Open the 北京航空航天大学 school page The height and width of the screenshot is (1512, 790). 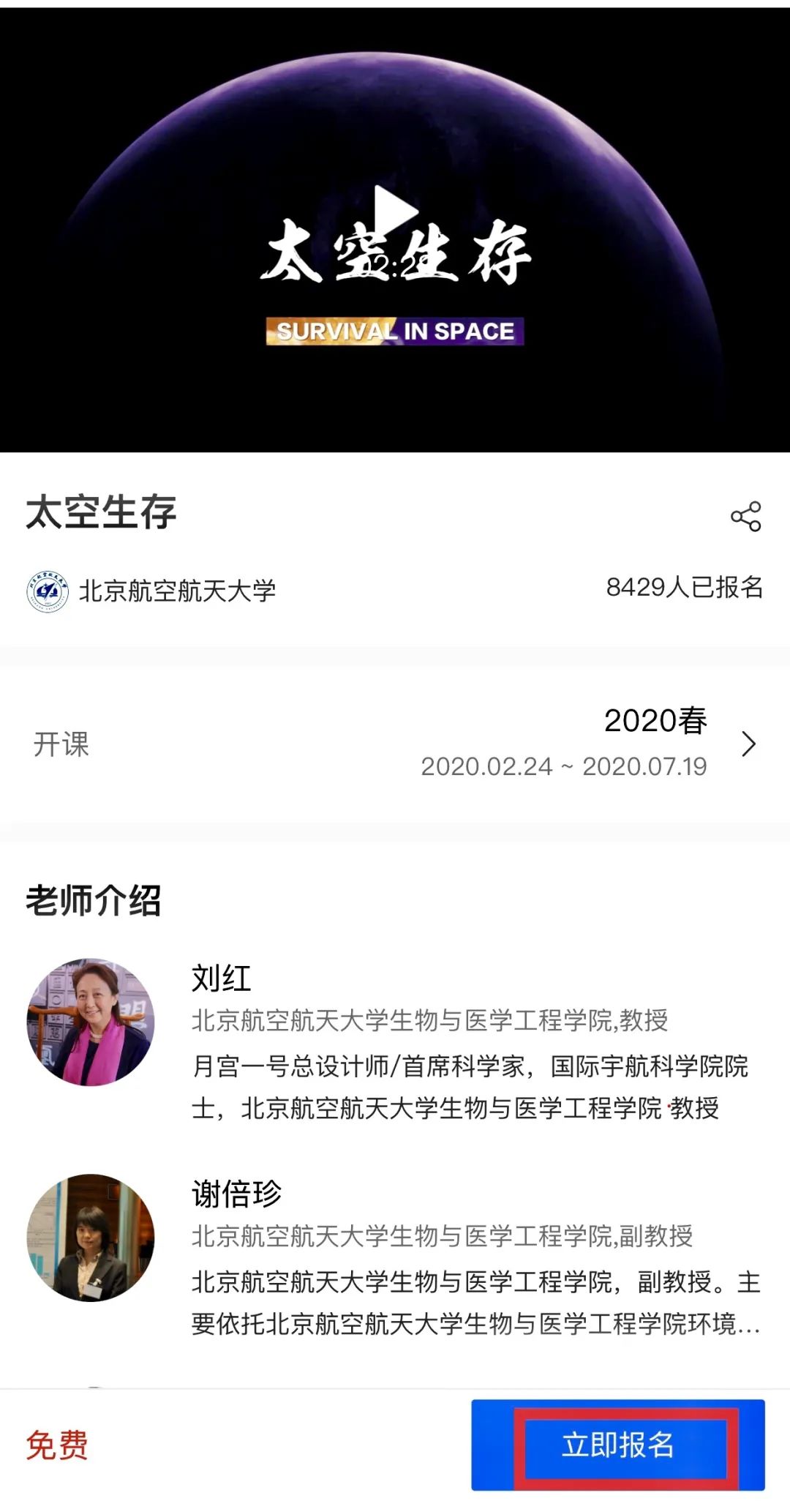point(151,591)
